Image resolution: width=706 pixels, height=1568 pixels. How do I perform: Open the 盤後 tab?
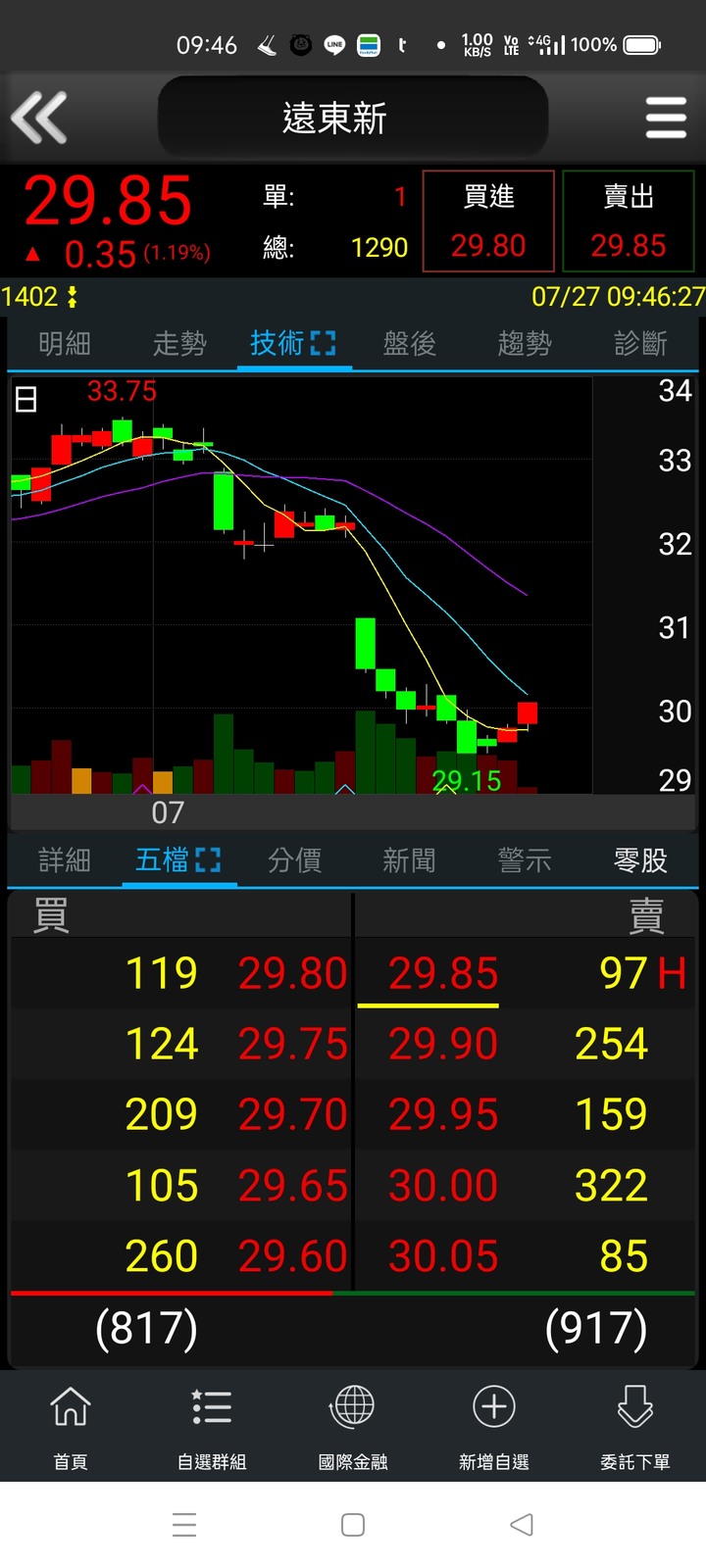pos(409,344)
